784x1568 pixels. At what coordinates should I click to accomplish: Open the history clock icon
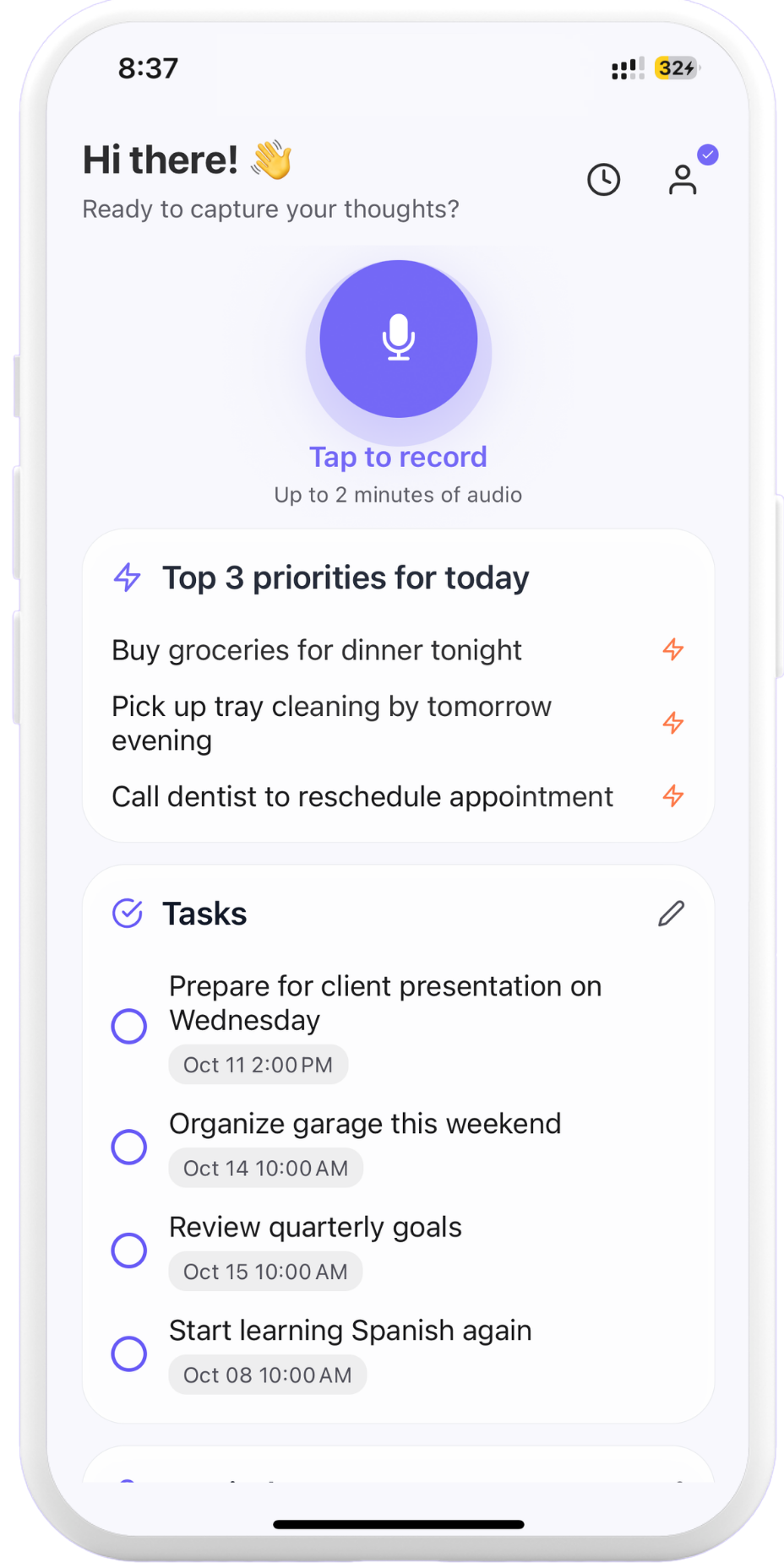tap(603, 180)
